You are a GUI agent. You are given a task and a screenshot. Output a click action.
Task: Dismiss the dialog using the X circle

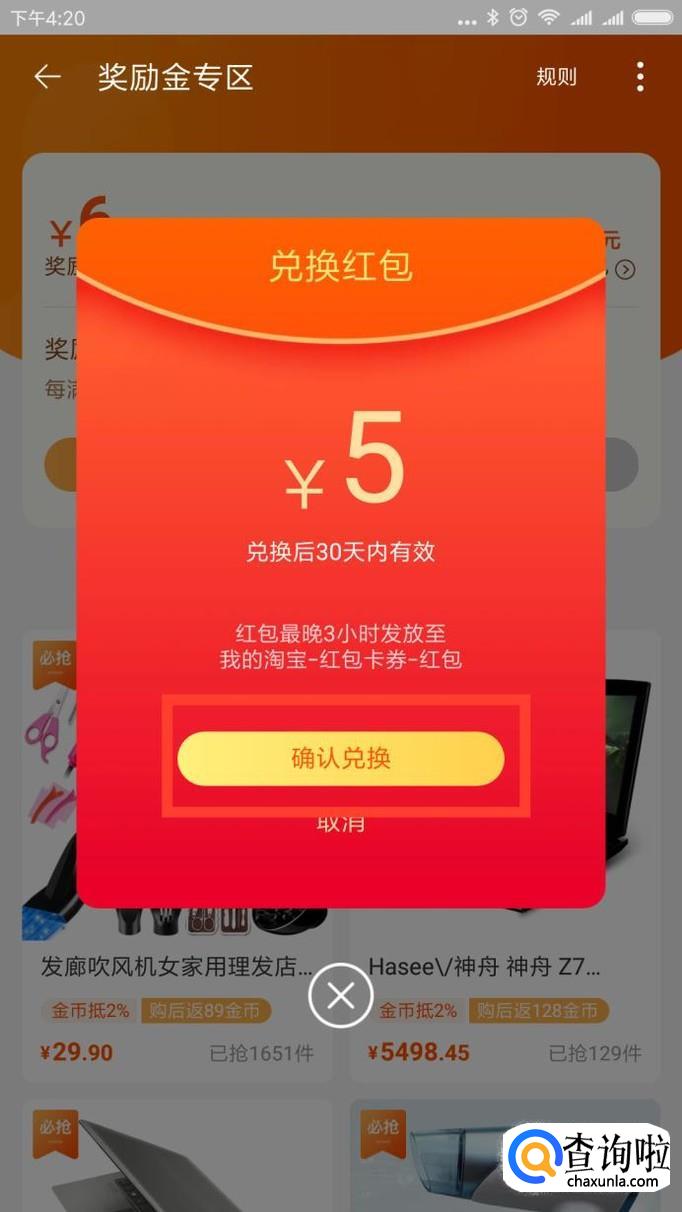[x=340, y=995]
